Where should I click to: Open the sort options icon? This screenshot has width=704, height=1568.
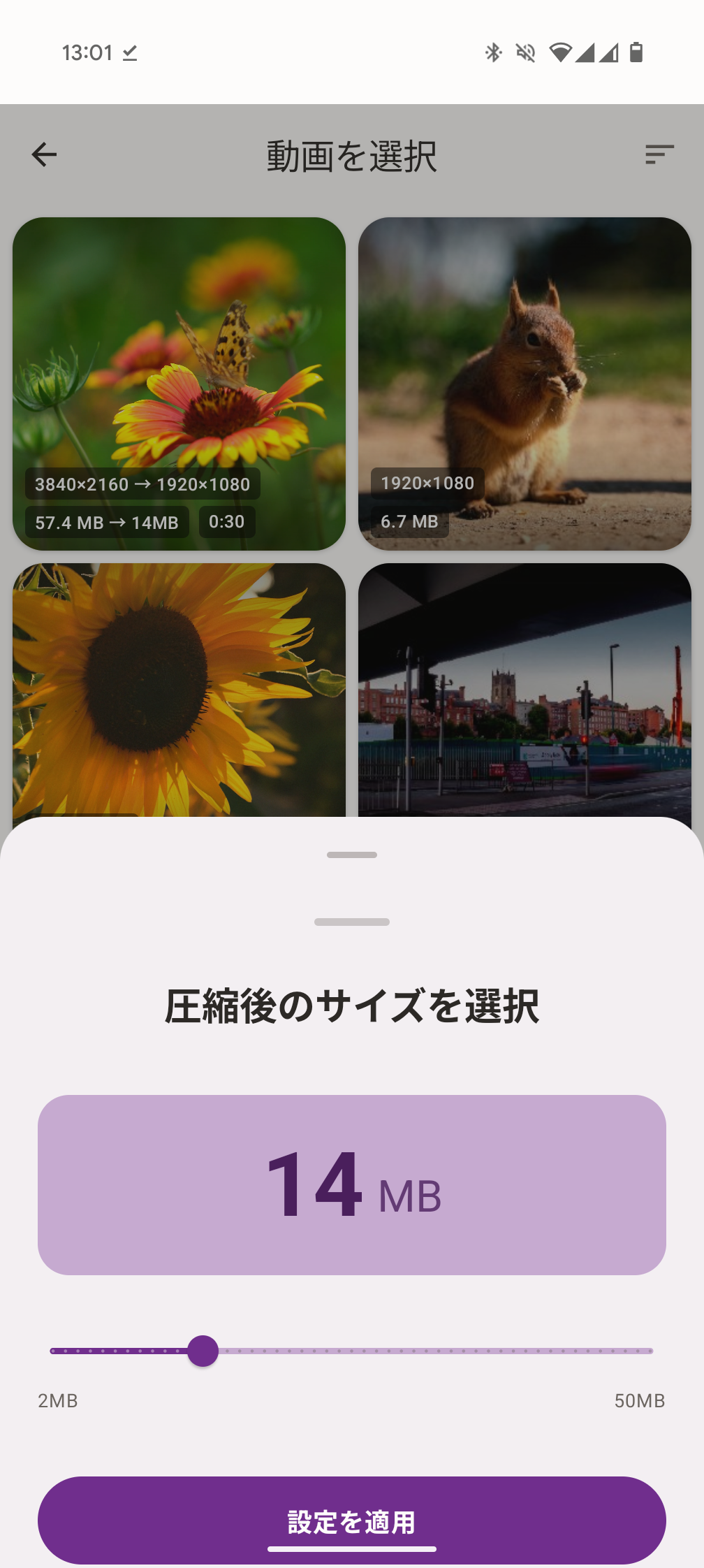[x=659, y=154]
